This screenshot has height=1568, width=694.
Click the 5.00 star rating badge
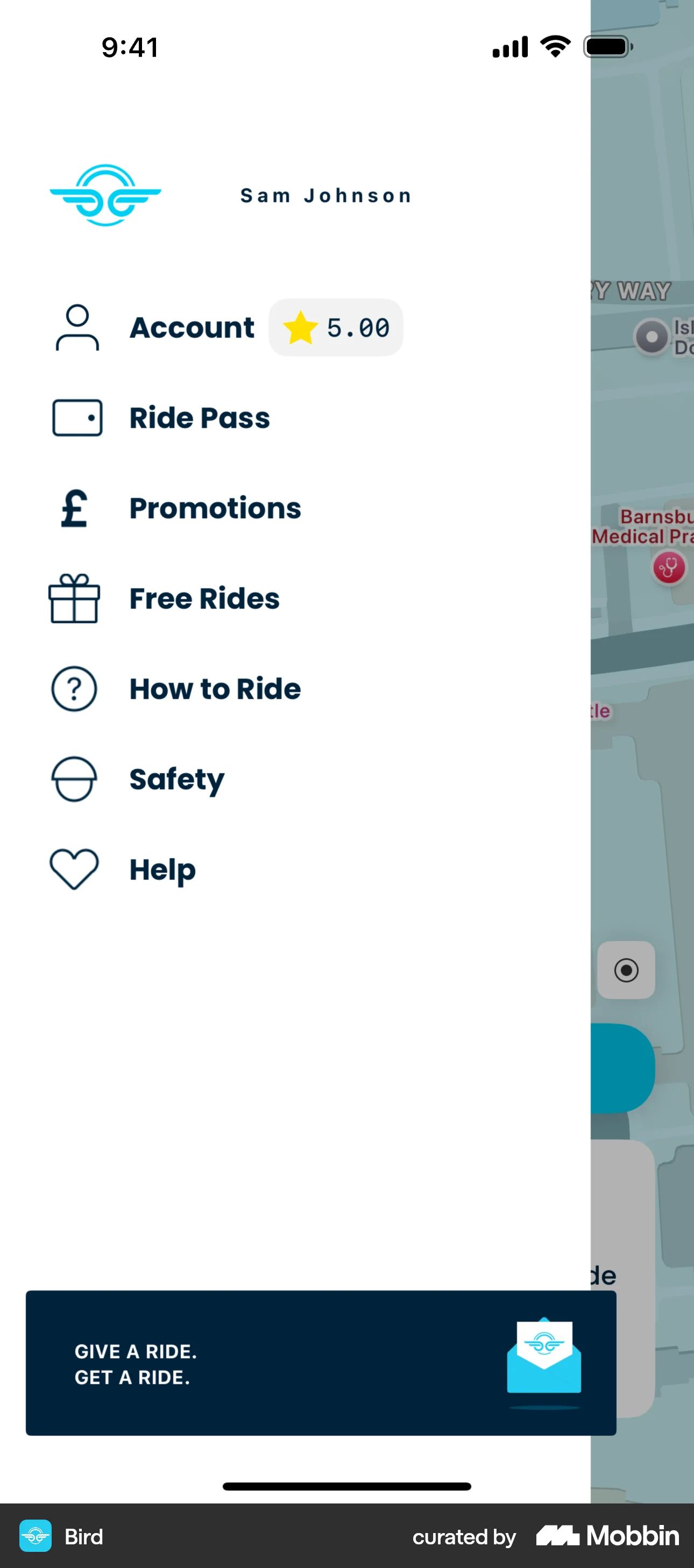point(336,327)
